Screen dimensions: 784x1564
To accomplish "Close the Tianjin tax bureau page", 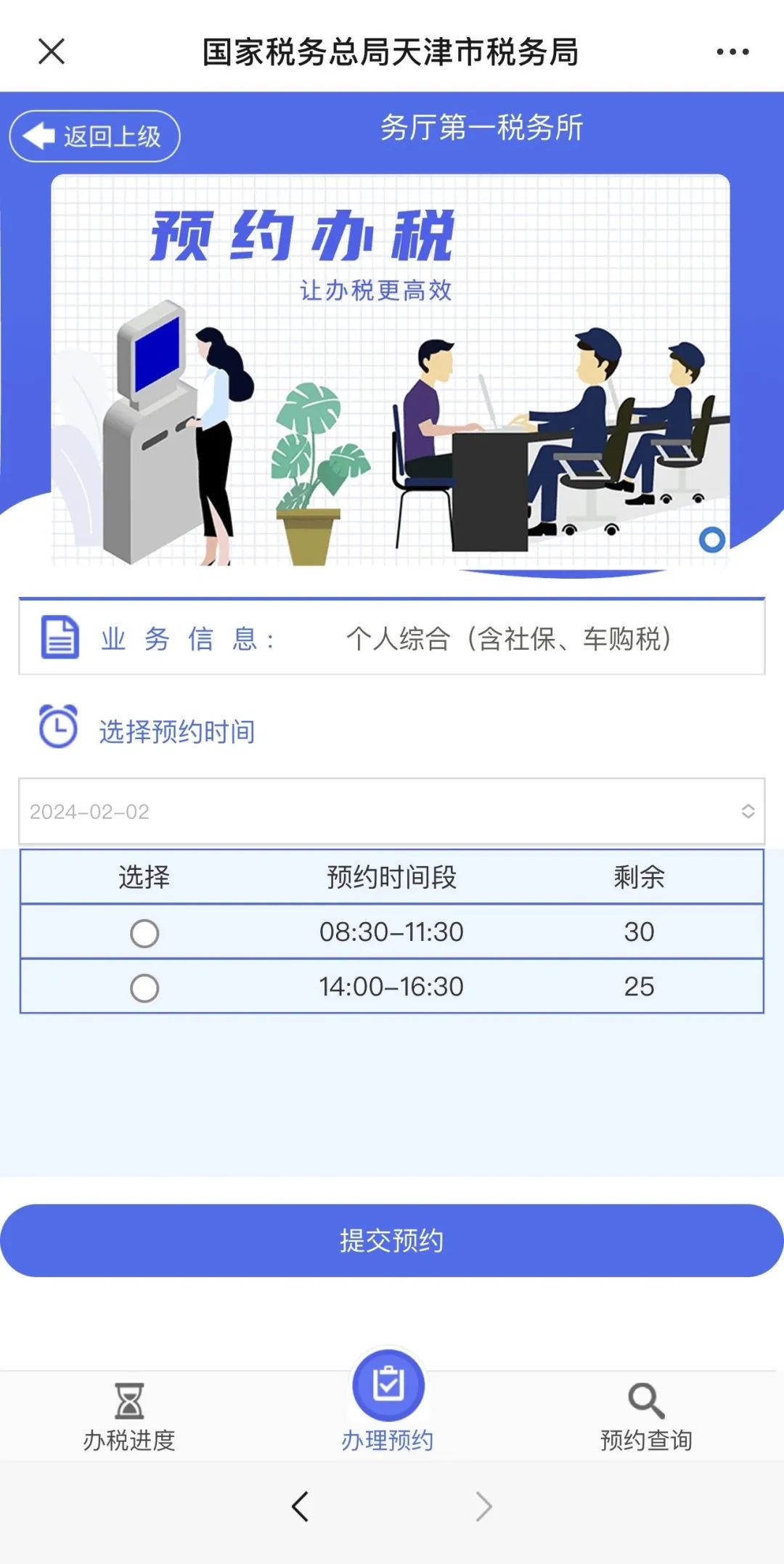I will (52, 52).
